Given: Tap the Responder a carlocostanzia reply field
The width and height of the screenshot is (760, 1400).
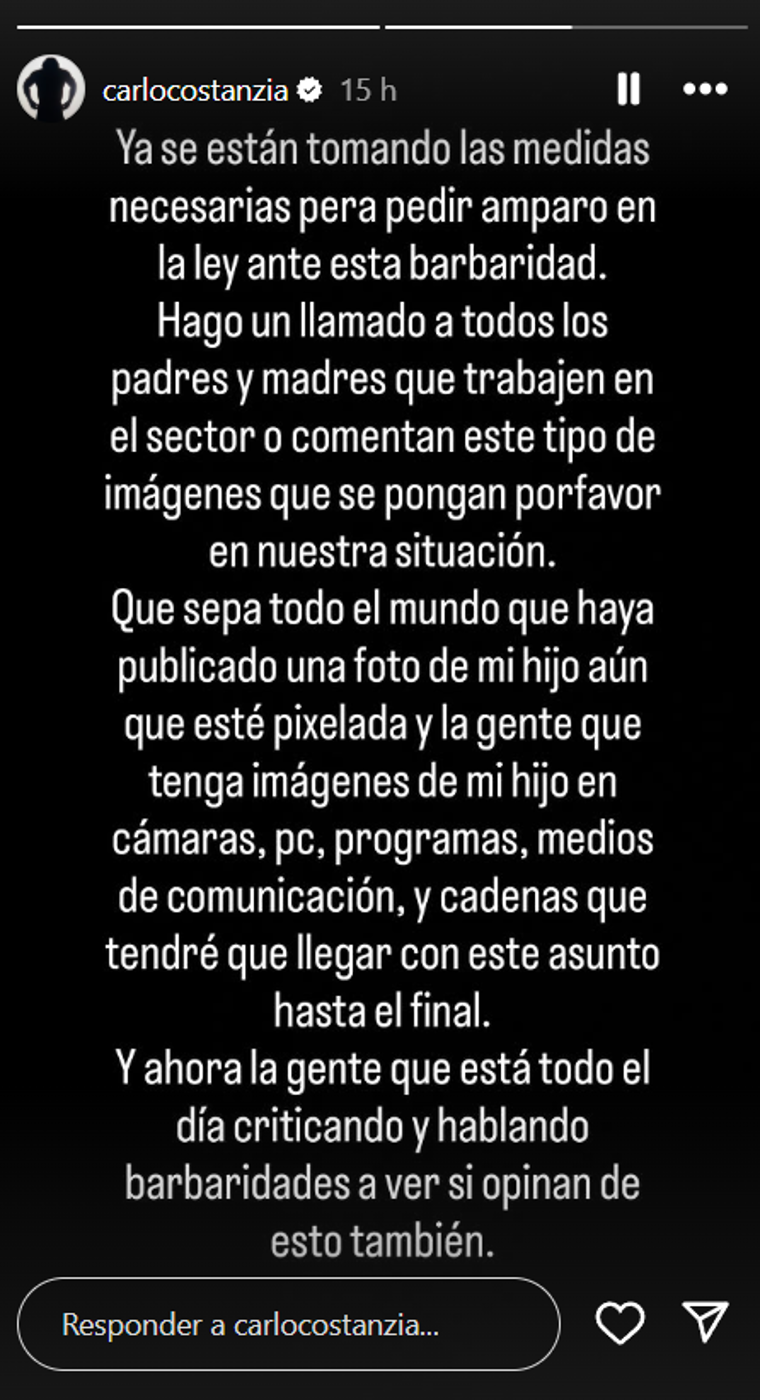Looking at the screenshot, I should pyautogui.click(x=288, y=1325).
